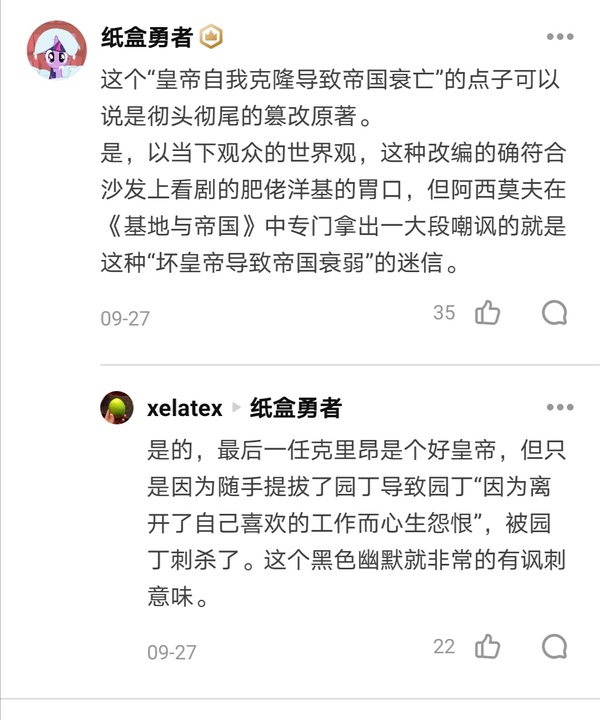Like xelatex's reply
The height and width of the screenshot is (720, 600).
tap(488, 647)
